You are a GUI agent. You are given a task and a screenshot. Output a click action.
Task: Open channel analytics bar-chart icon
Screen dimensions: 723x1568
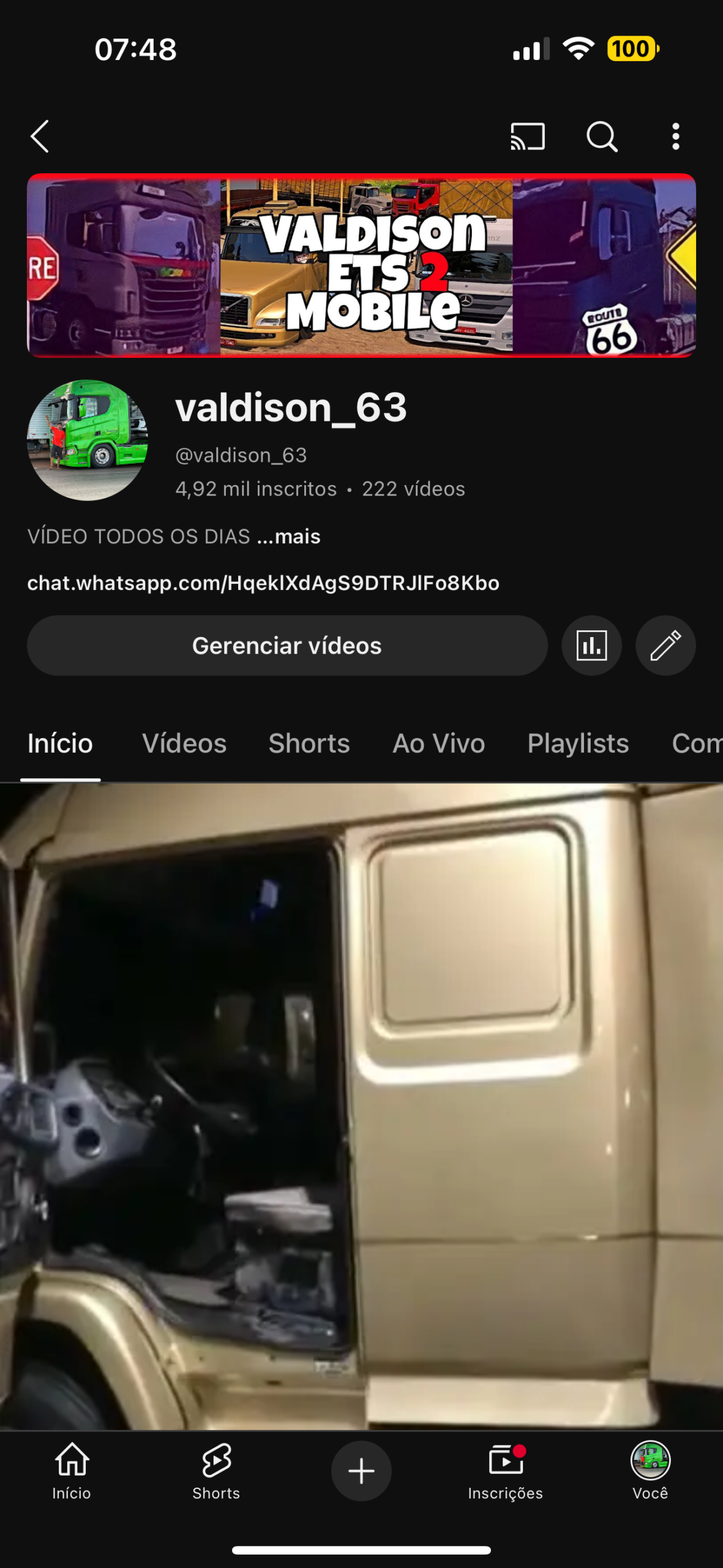pyautogui.click(x=591, y=646)
